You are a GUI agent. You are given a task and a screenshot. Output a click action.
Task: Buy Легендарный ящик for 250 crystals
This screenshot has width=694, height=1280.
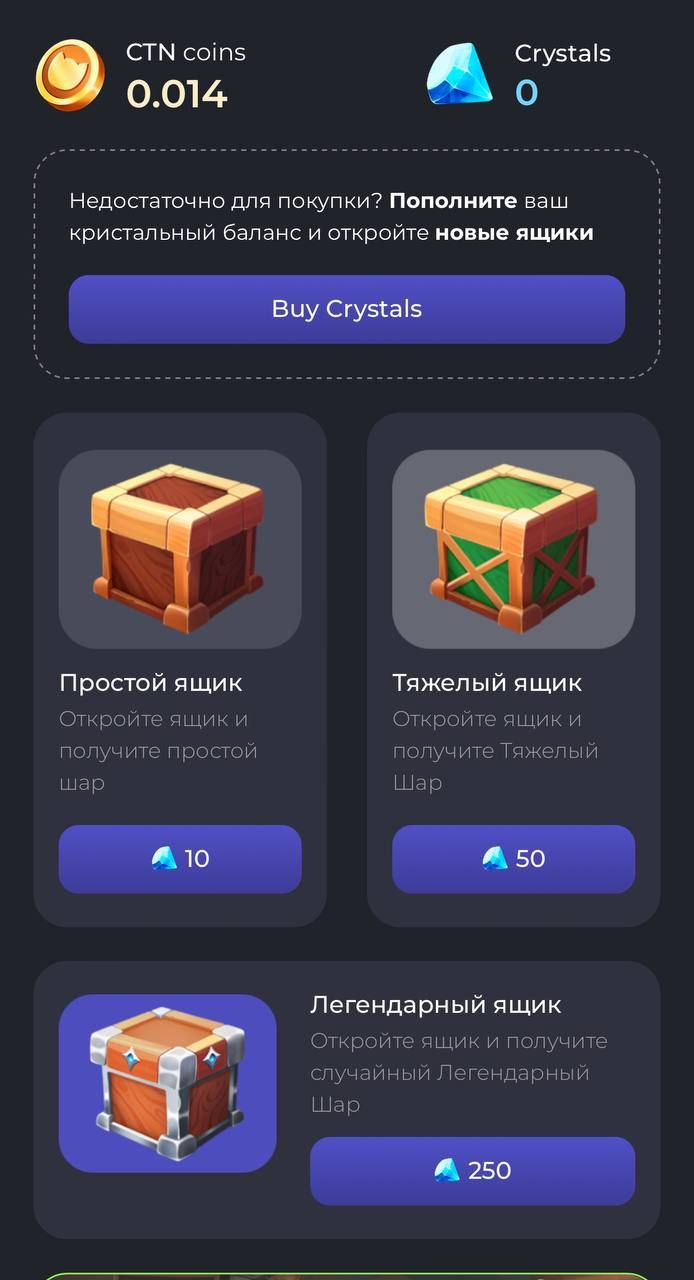[472, 1171]
